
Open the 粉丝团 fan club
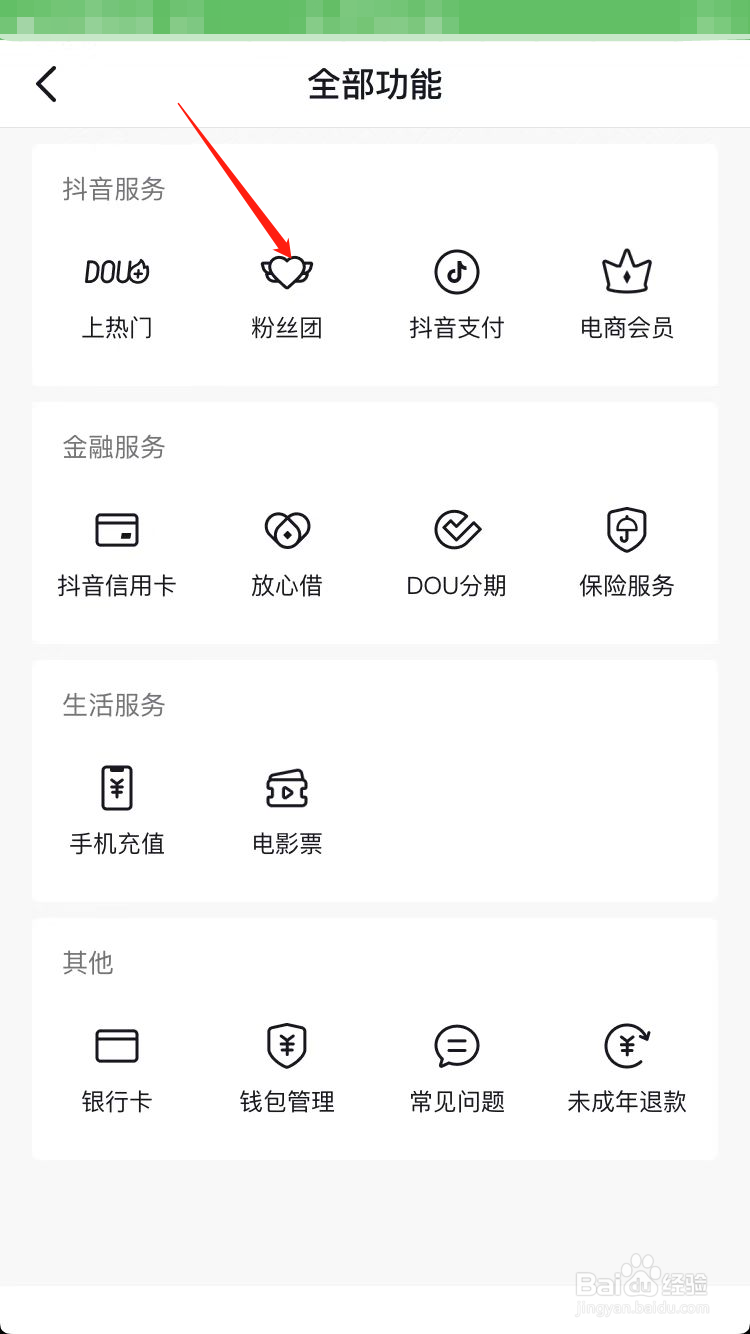coord(287,294)
